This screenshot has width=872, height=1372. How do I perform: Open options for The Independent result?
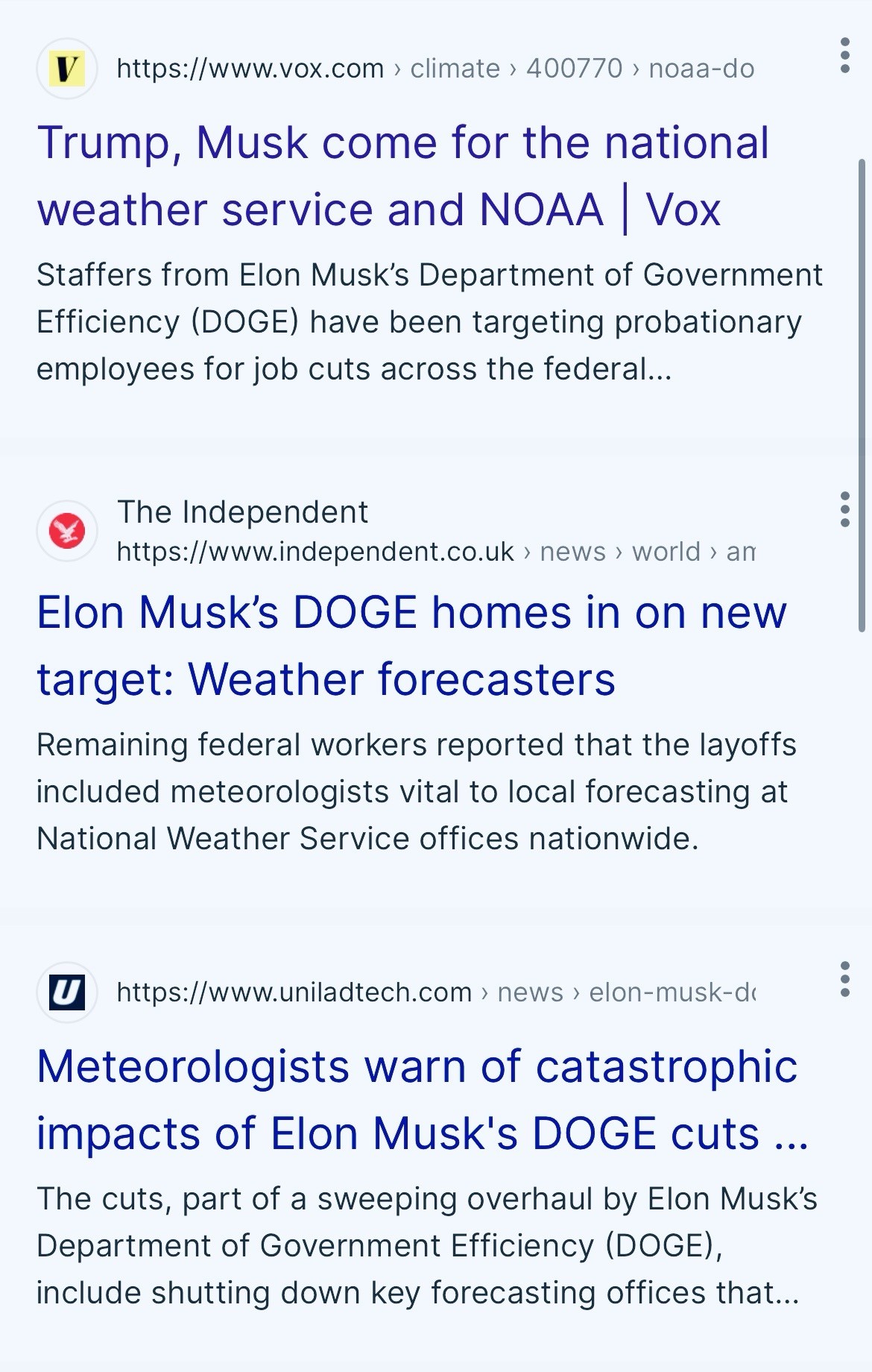point(844,509)
